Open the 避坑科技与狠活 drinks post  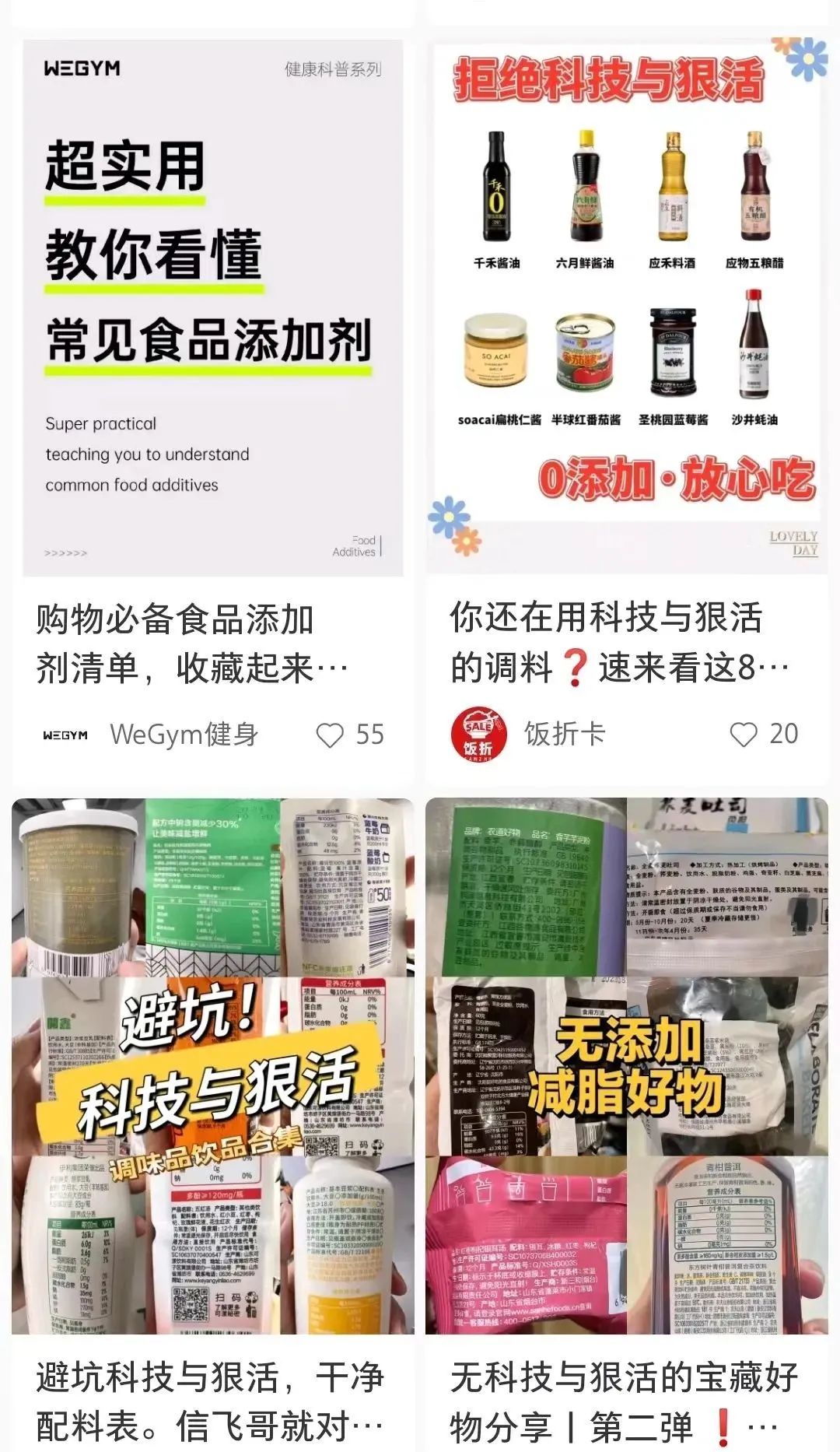[212, 1066]
